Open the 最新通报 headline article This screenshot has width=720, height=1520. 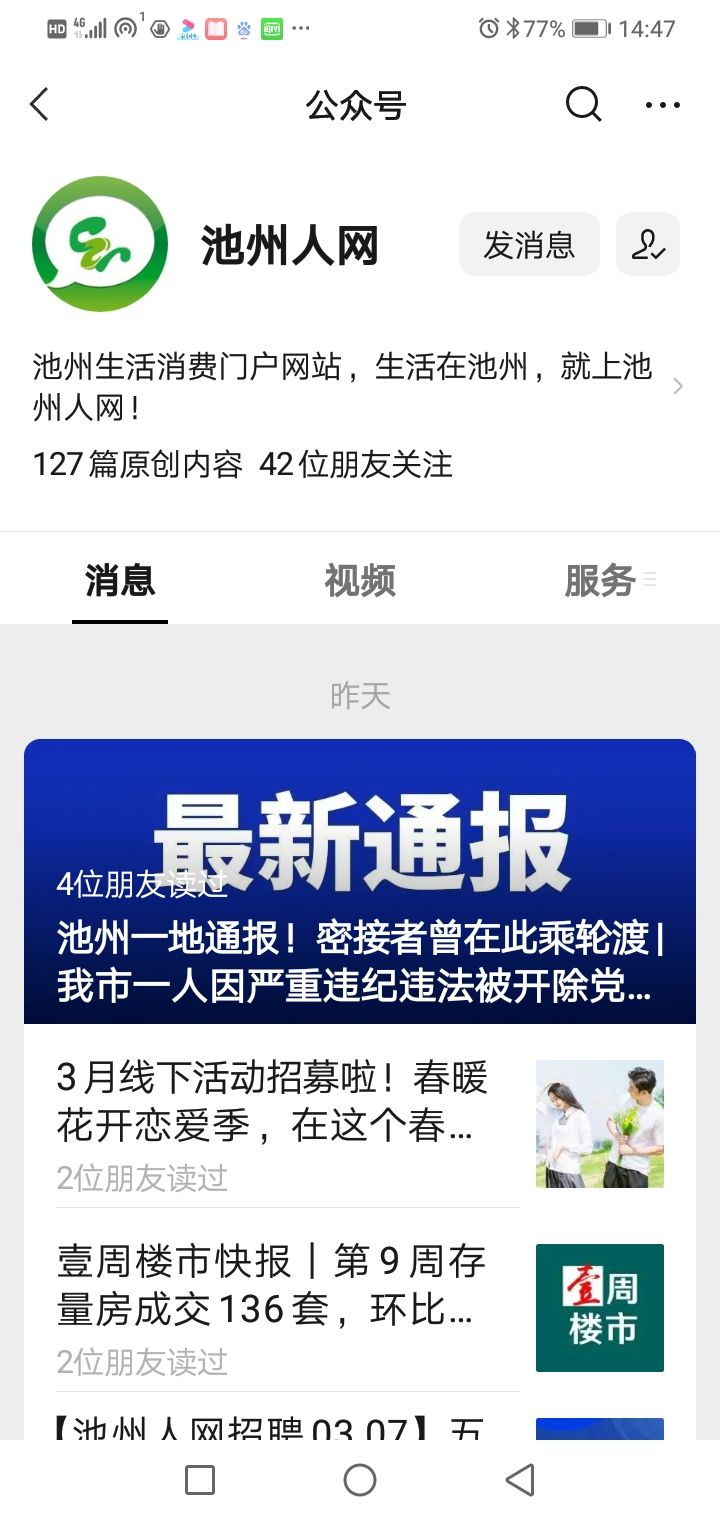tap(360, 880)
